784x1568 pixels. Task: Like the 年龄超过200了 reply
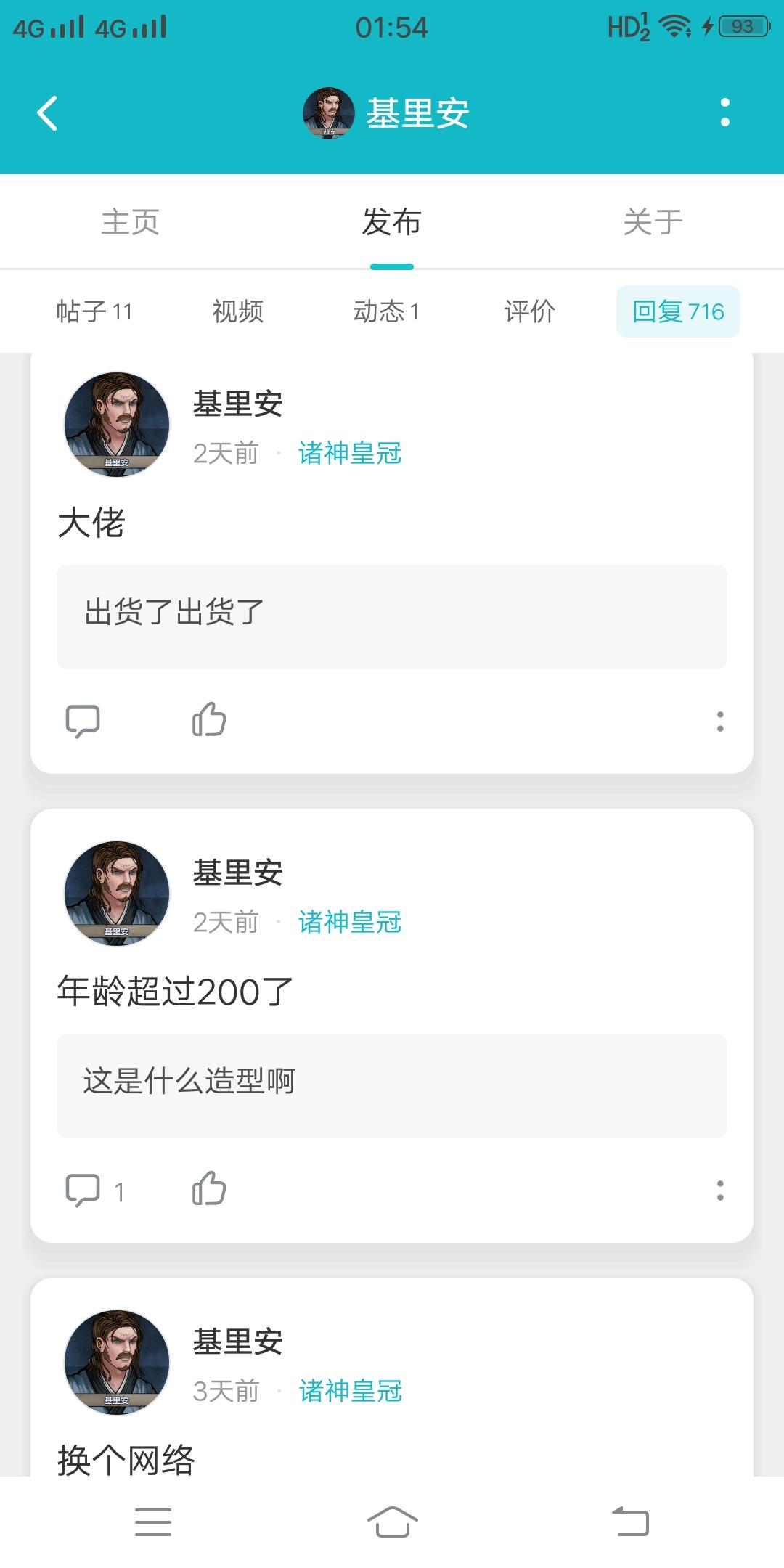click(x=209, y=1189)
